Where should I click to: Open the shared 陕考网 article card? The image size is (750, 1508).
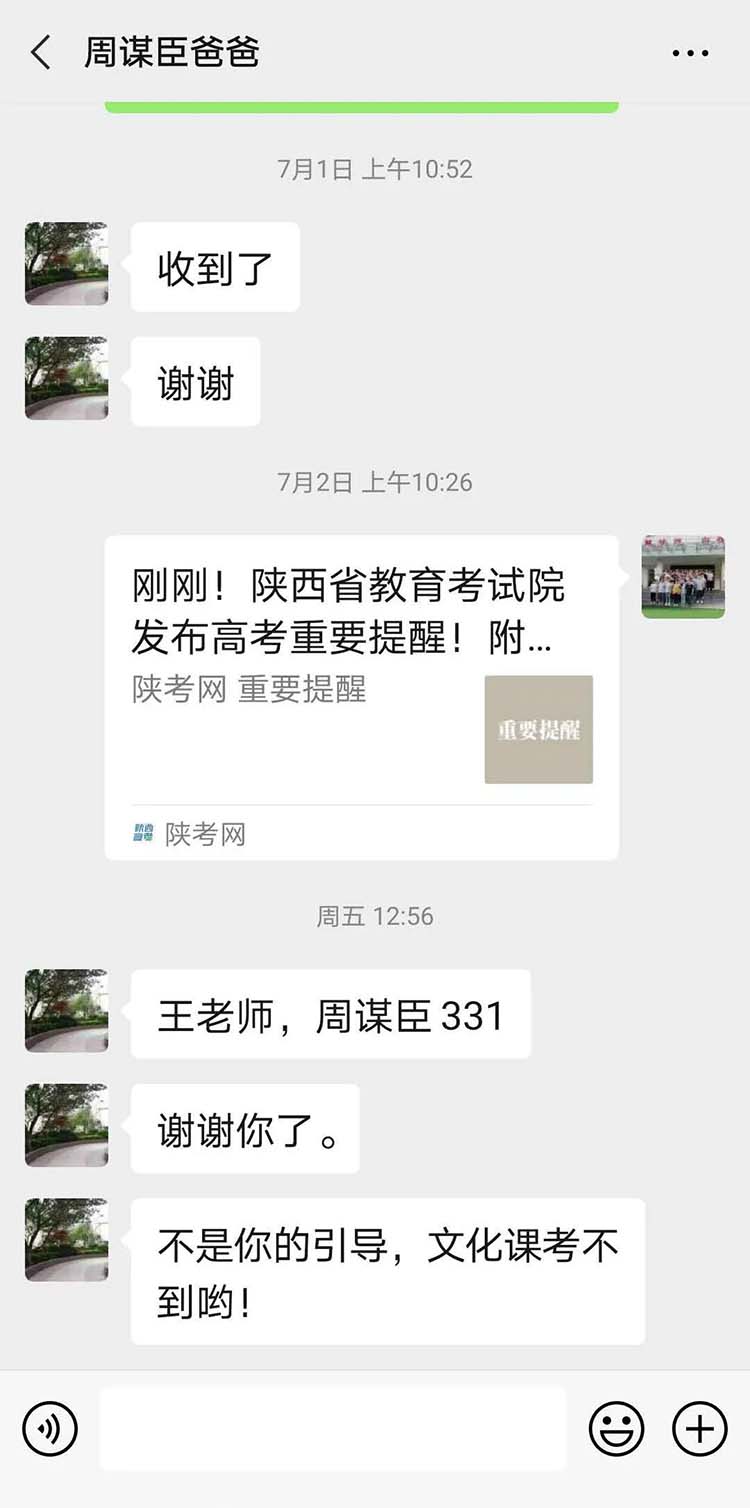361,697
